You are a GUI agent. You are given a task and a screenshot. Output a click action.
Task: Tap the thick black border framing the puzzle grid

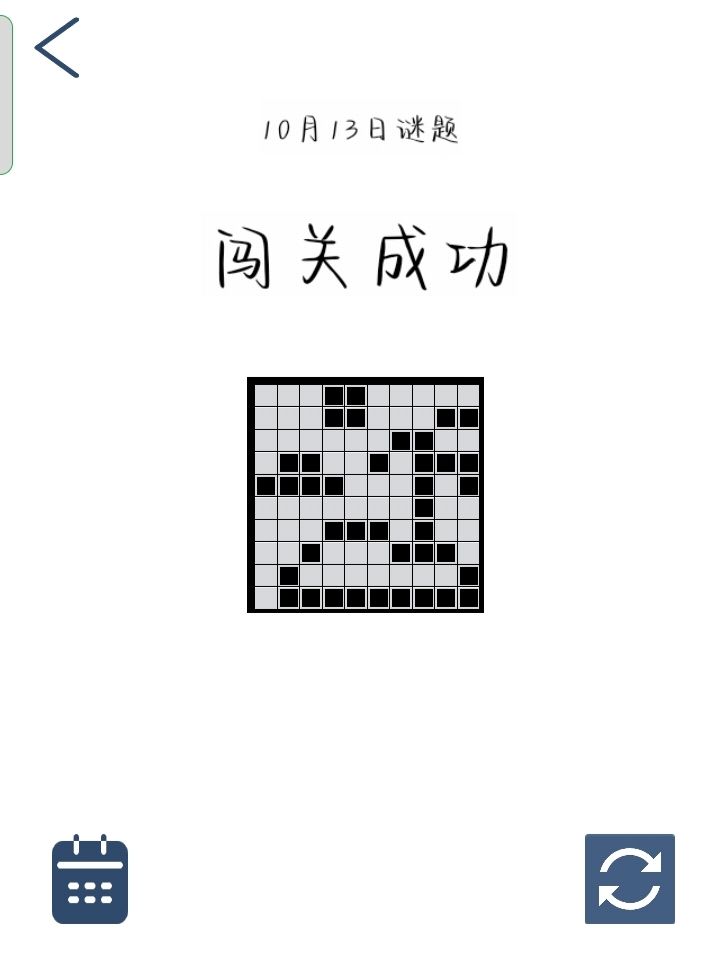click(x=365, y=380)
